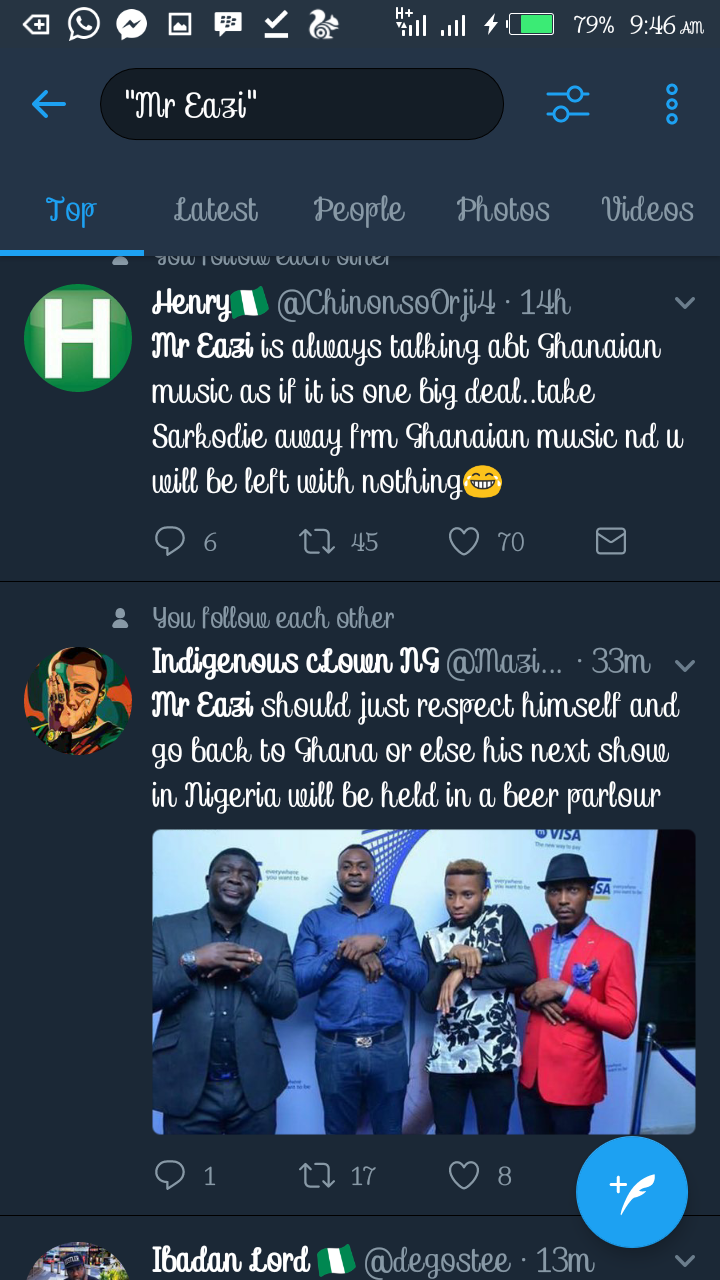Reply to Indigenous cLown NG's tweet
The width and height of the screenshot is (720, 1280).
pyautogui.click(x=171, y=1175)
